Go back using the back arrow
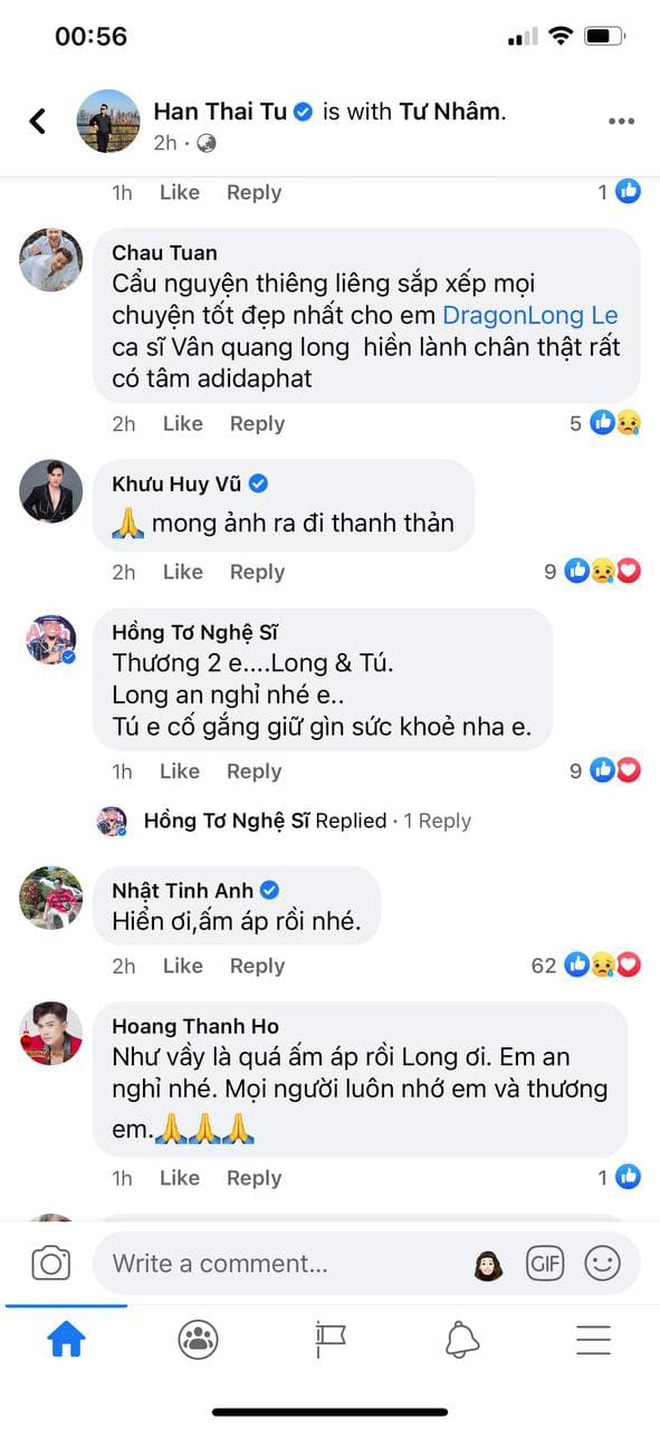This screenshot has width=660, height=1429. pos(37,122)
